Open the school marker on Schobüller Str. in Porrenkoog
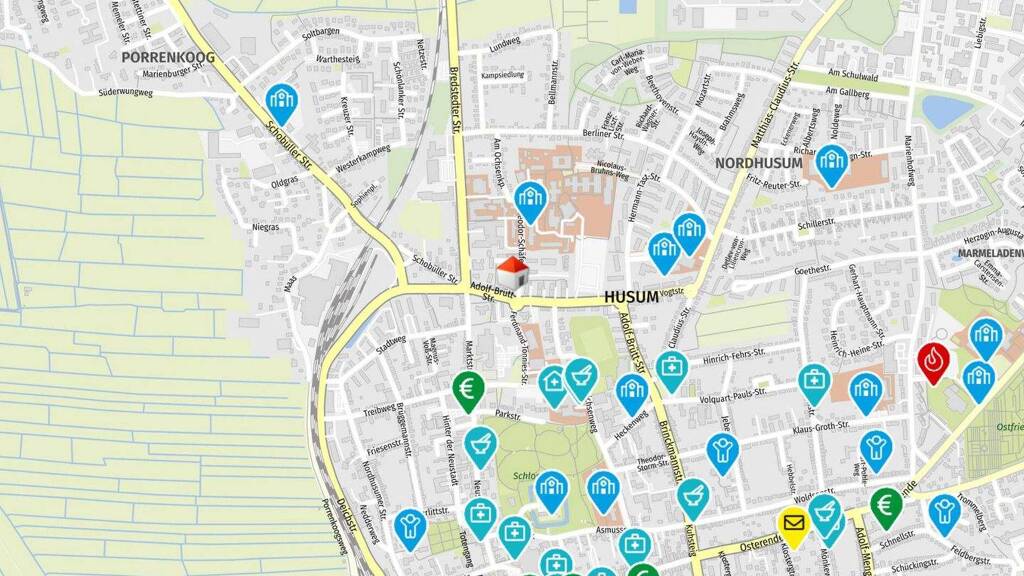 [282, 104]
